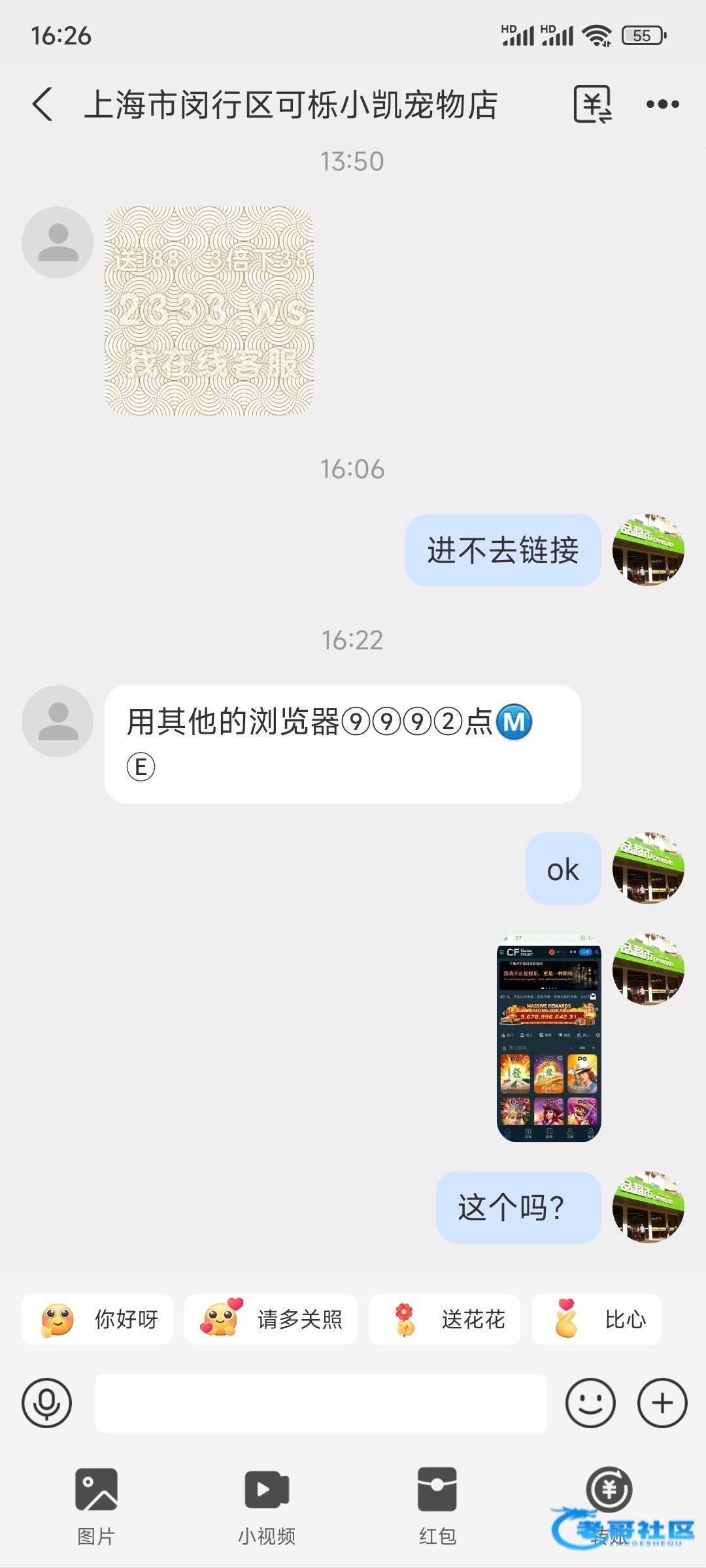Switch to voice input microphone

[x=46, y=1403]
